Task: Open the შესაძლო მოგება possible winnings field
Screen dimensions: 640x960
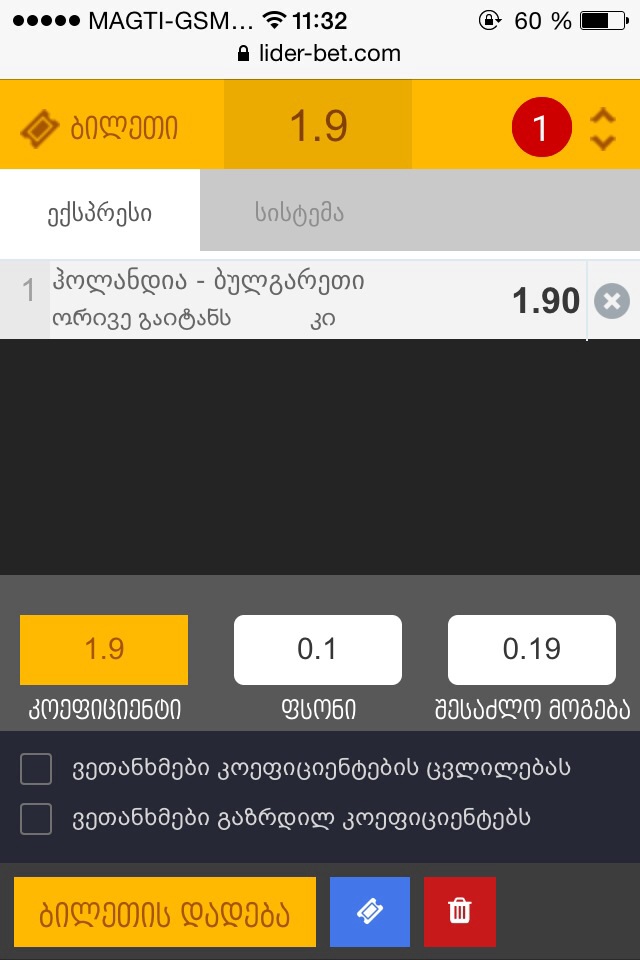Action: (531, 649)
